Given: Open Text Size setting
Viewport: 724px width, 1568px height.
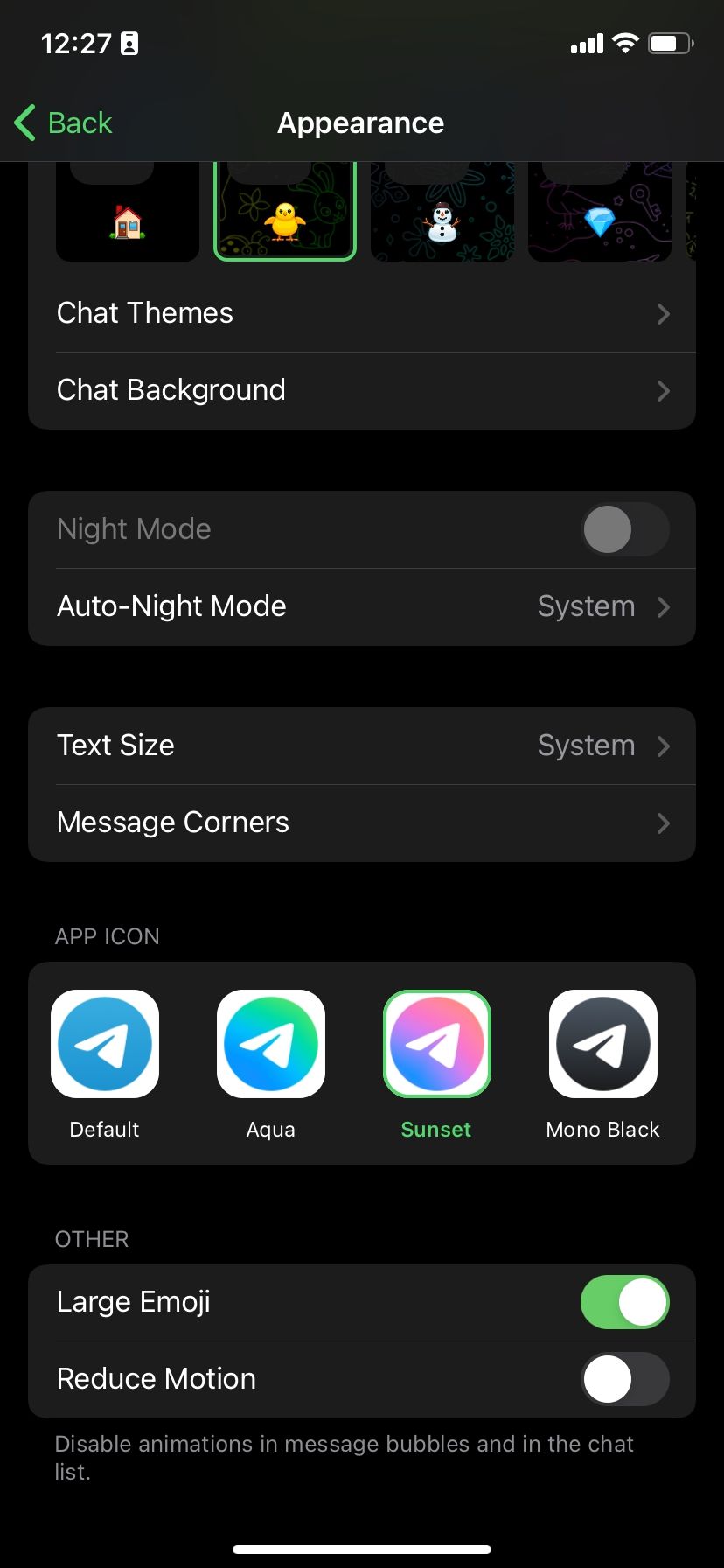Looking at the screenshot, I should point(362,745).
